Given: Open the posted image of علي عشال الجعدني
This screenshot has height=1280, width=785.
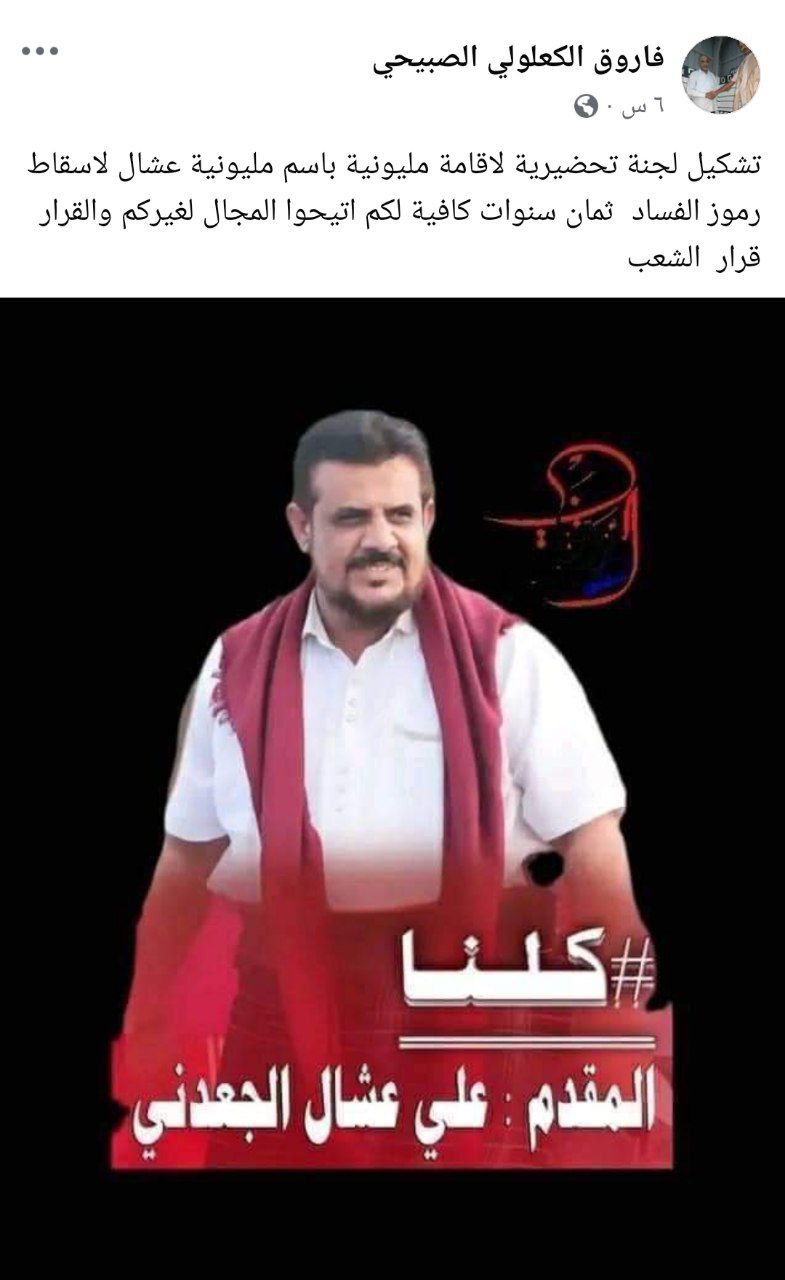Looking at the screenshot, I should (392, 788).
